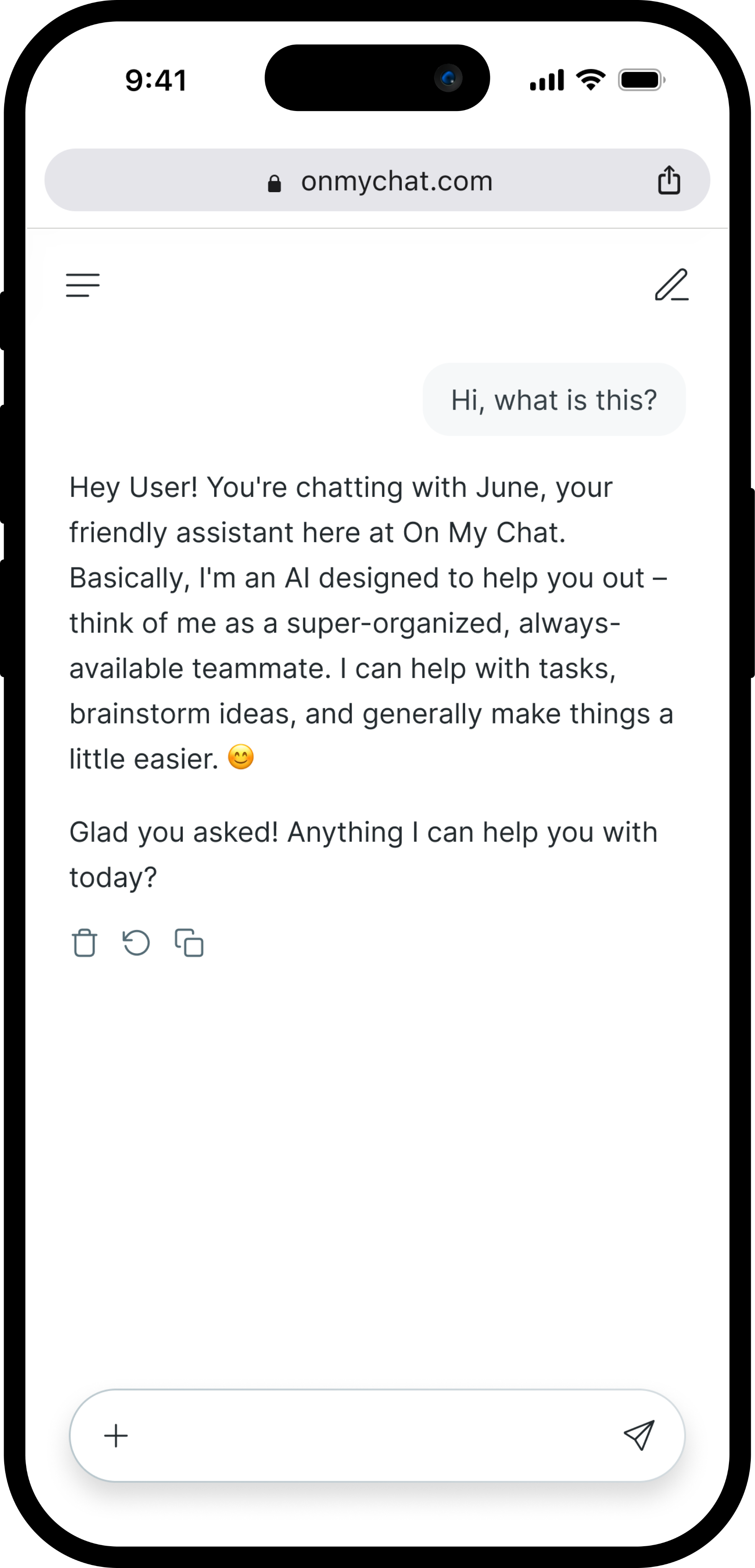Viewport: 755px width, 1568px height.
Task: Send the message with paper plane icon
Action: point(639,1435)
